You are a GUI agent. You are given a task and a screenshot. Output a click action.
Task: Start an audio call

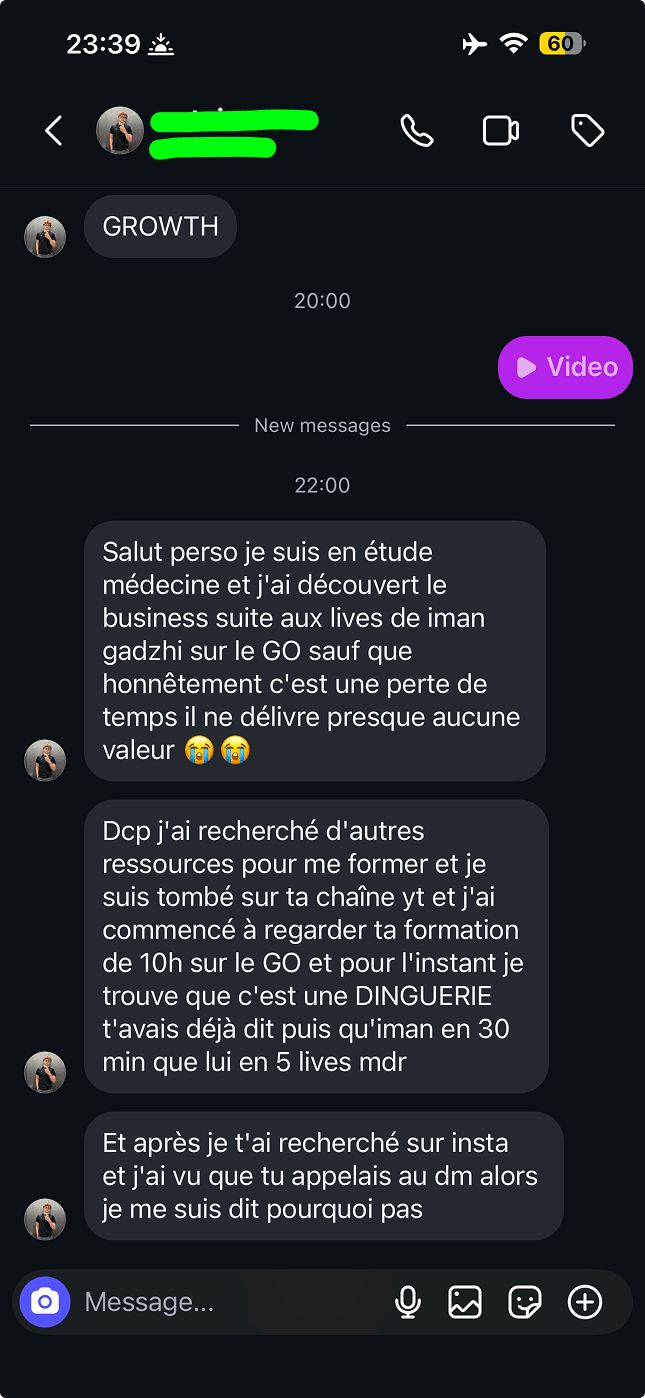click(416, 131)
